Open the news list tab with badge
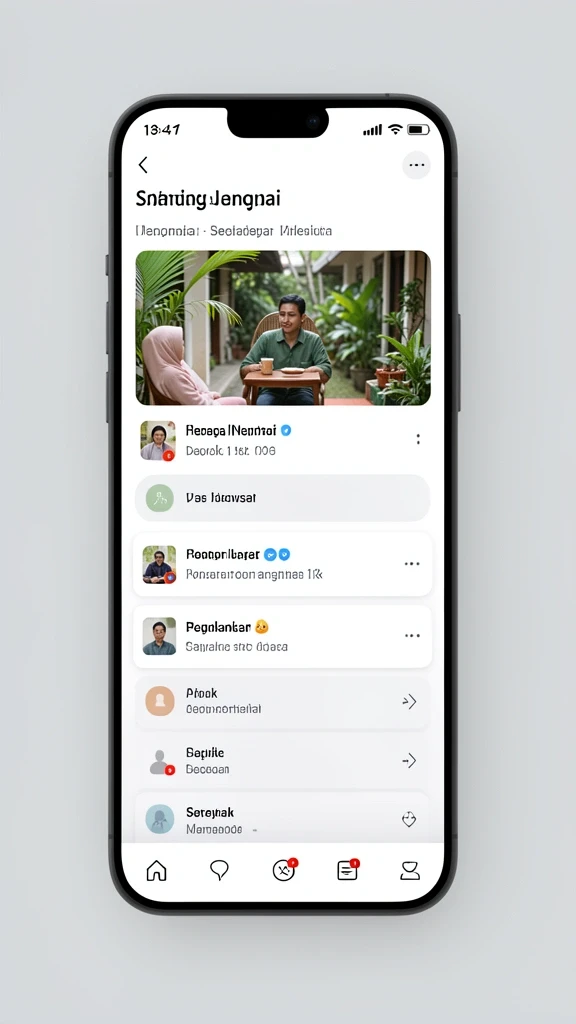The image size is (576, 1024). 347,870
